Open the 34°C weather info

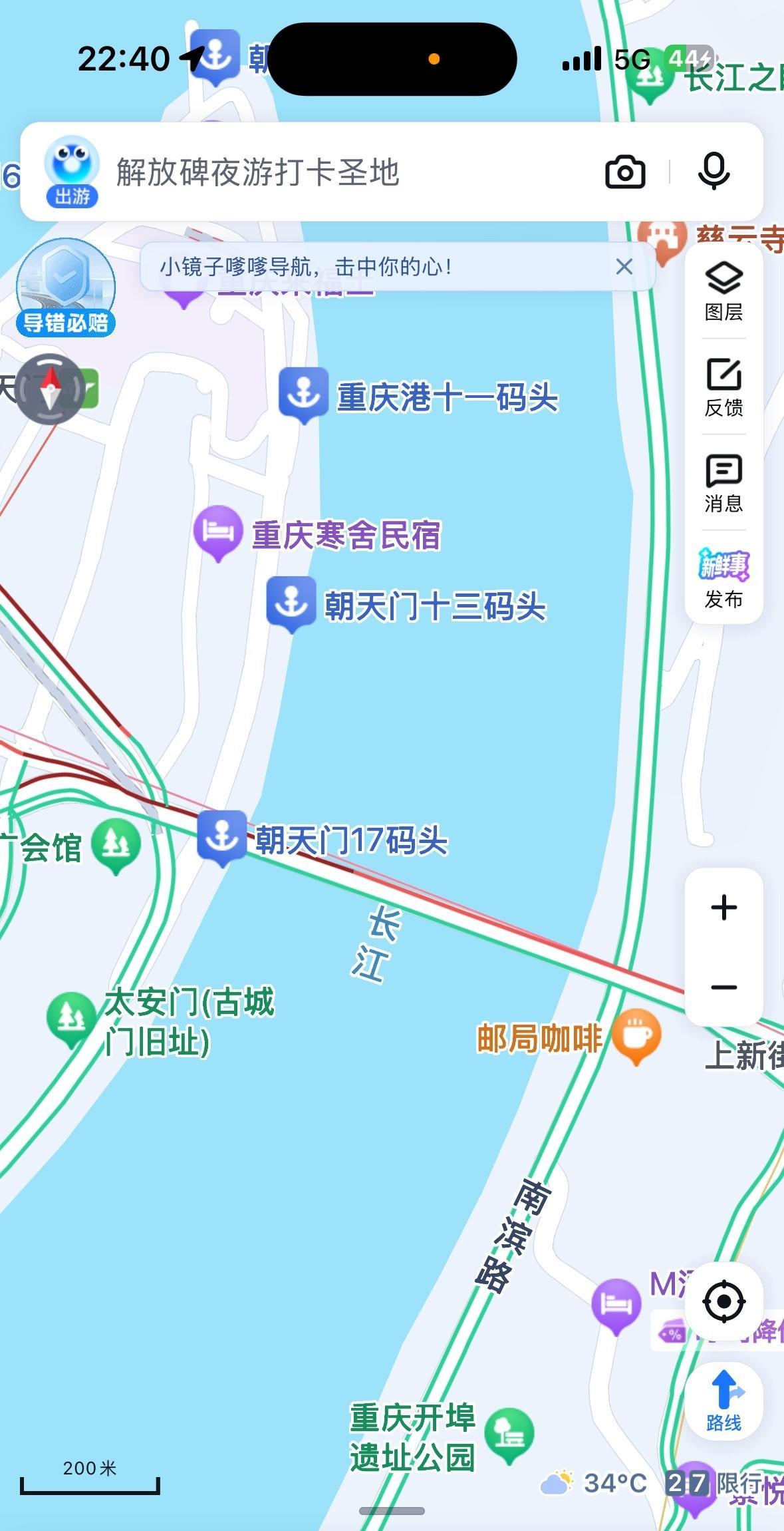tap(595, 1482)
